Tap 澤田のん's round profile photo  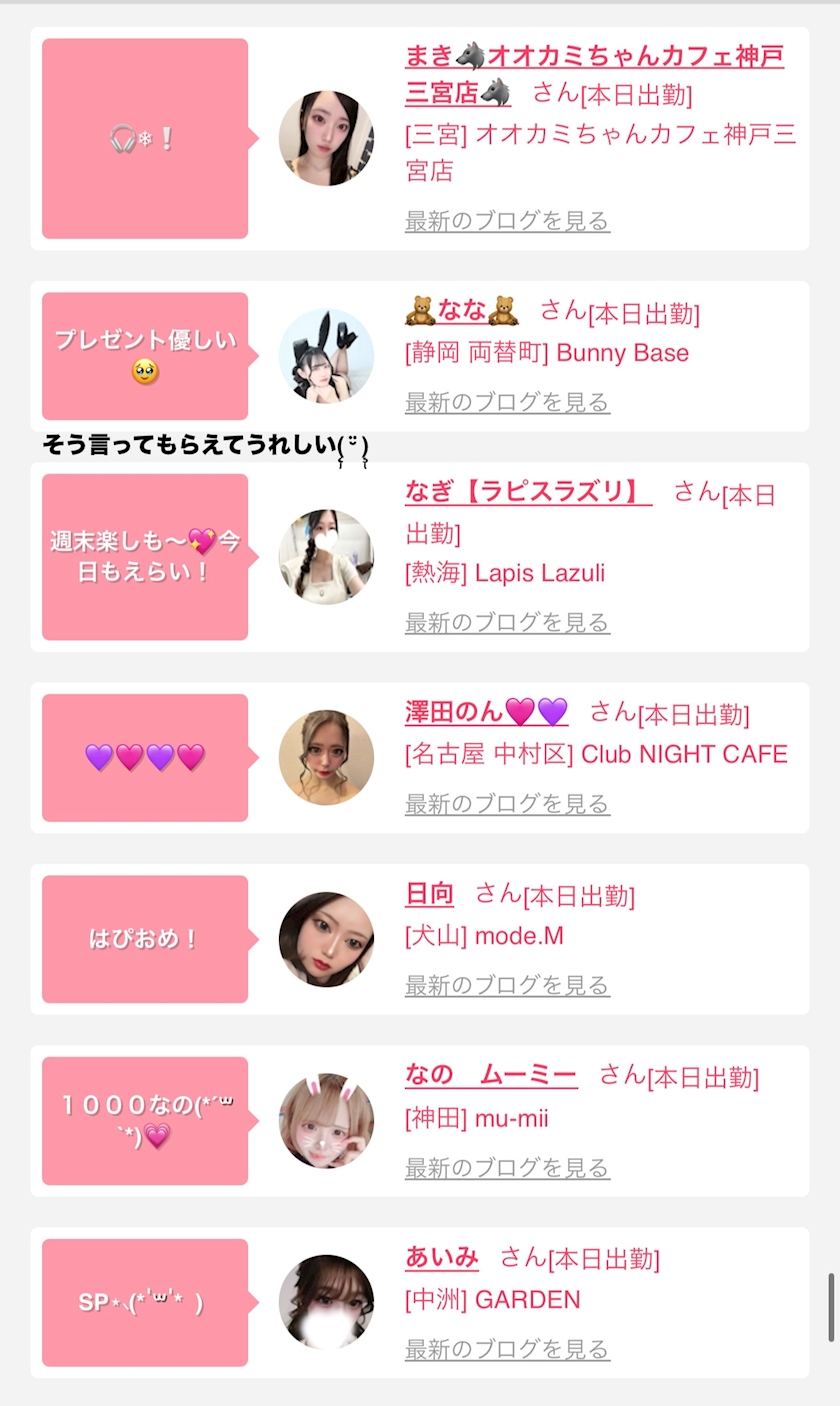coord(326,758)
